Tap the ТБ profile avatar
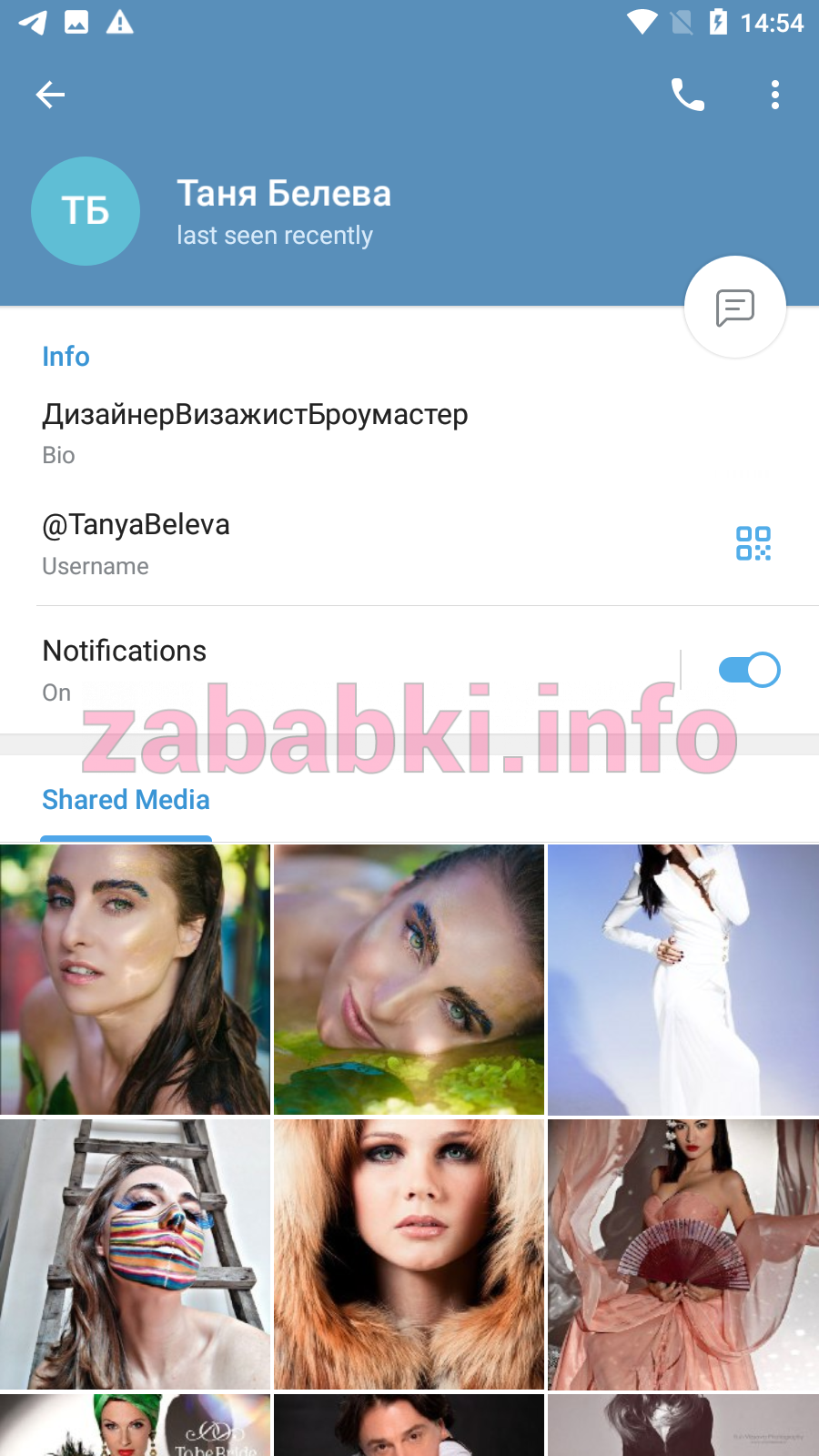The image size is (819, 1456). (x=86, y=211)
